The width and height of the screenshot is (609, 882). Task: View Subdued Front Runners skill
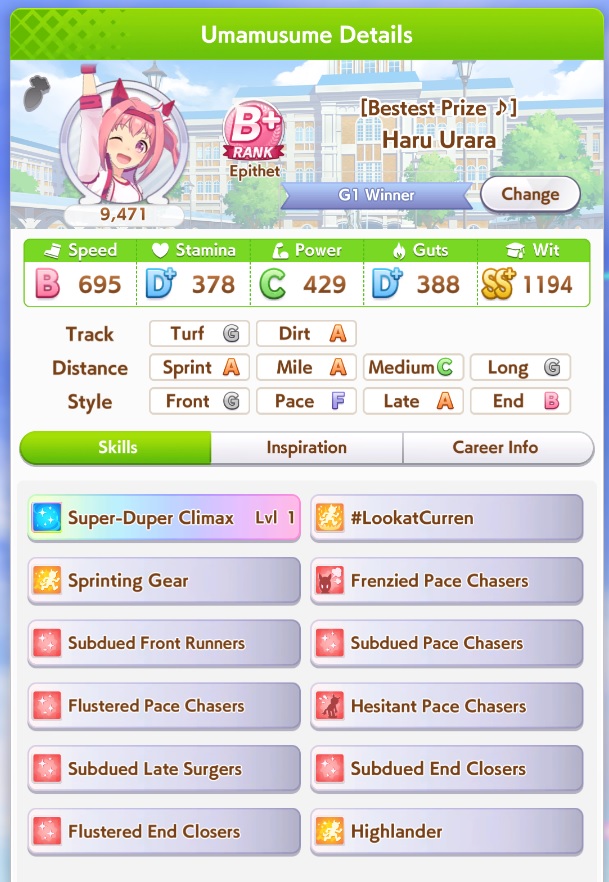click(x=164, y=644)
